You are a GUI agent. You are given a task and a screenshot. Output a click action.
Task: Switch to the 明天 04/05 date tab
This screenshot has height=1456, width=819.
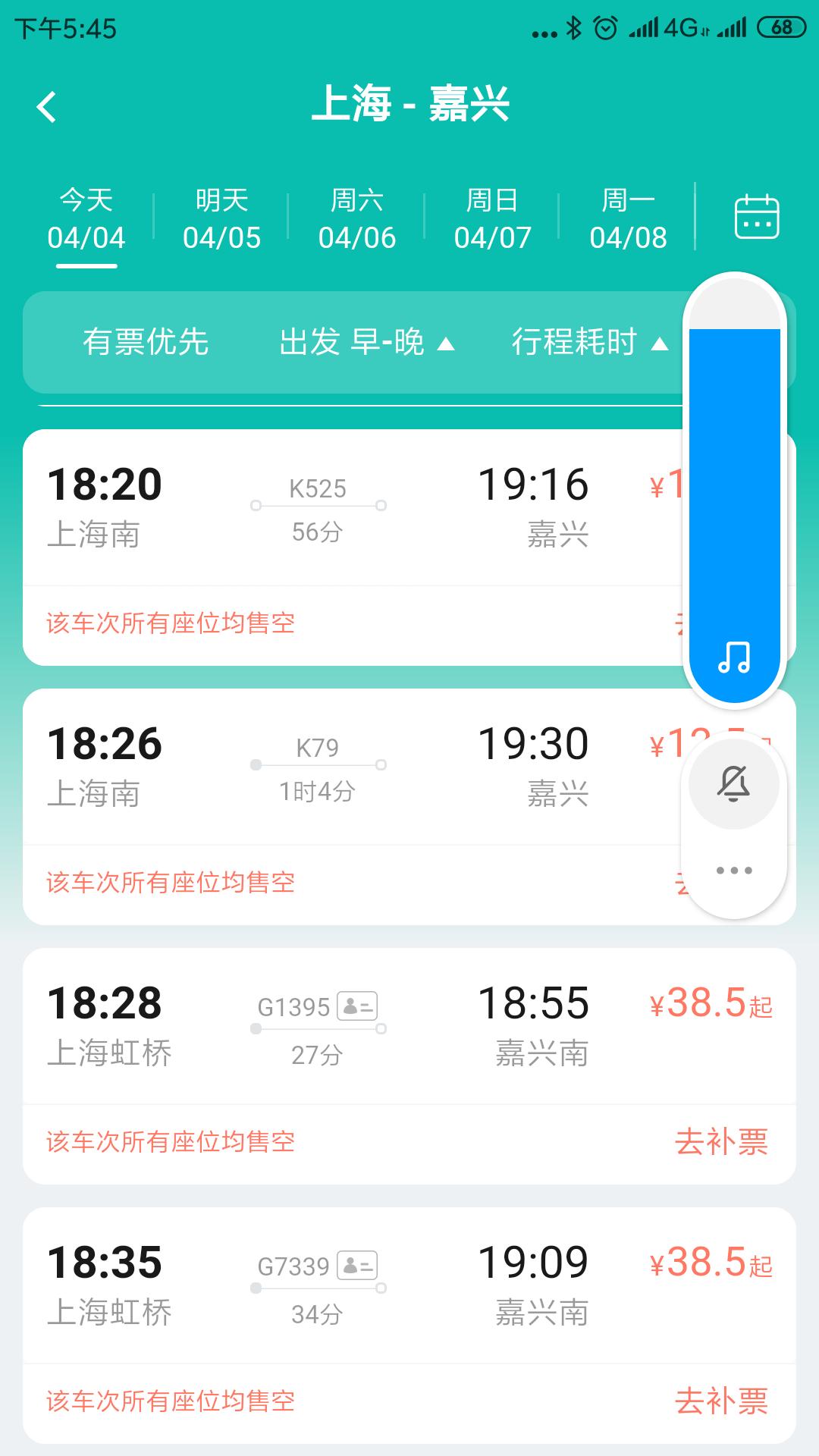coord(221,219)
